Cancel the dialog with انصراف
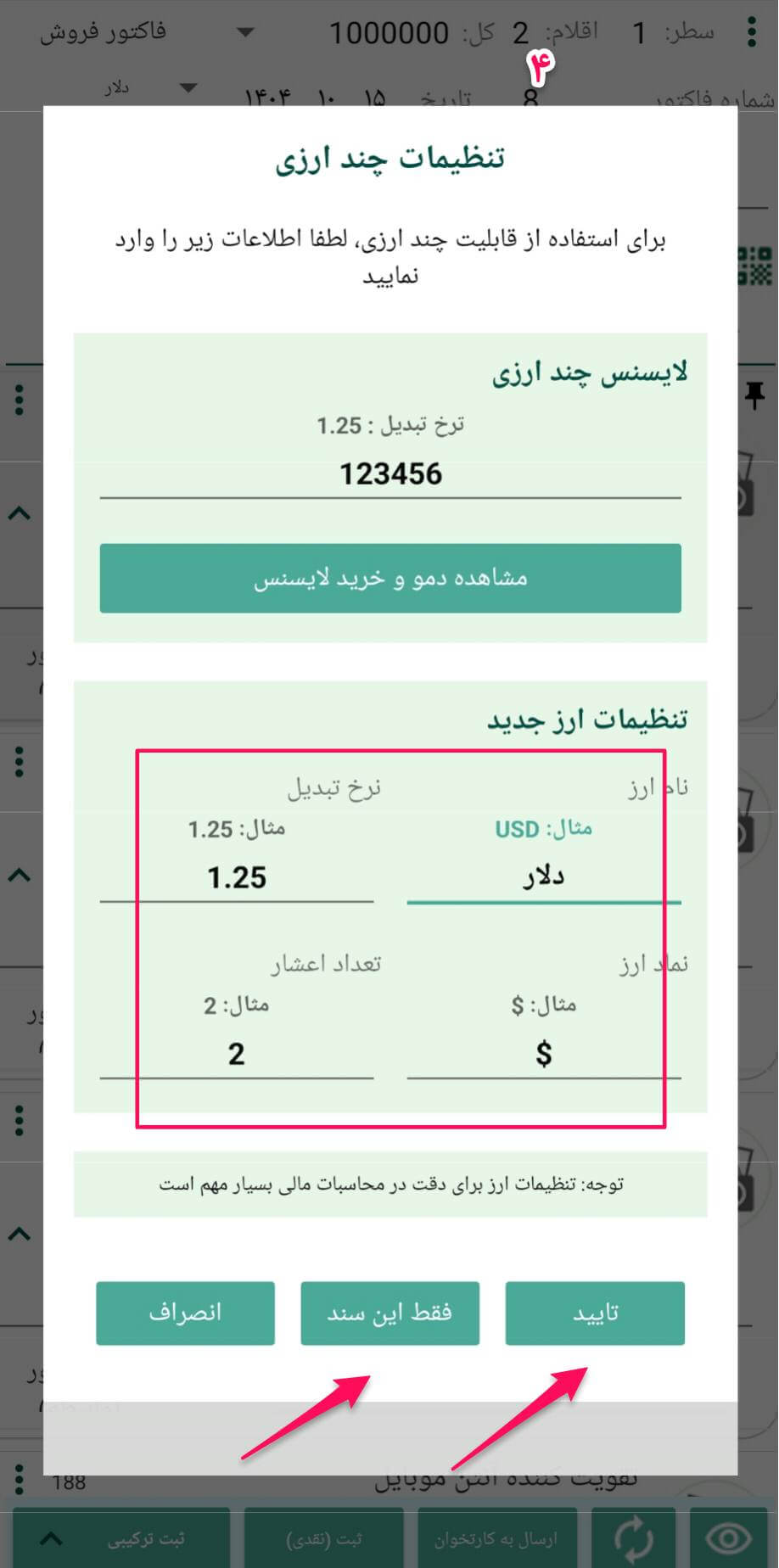 click(x=185, y=1313)
